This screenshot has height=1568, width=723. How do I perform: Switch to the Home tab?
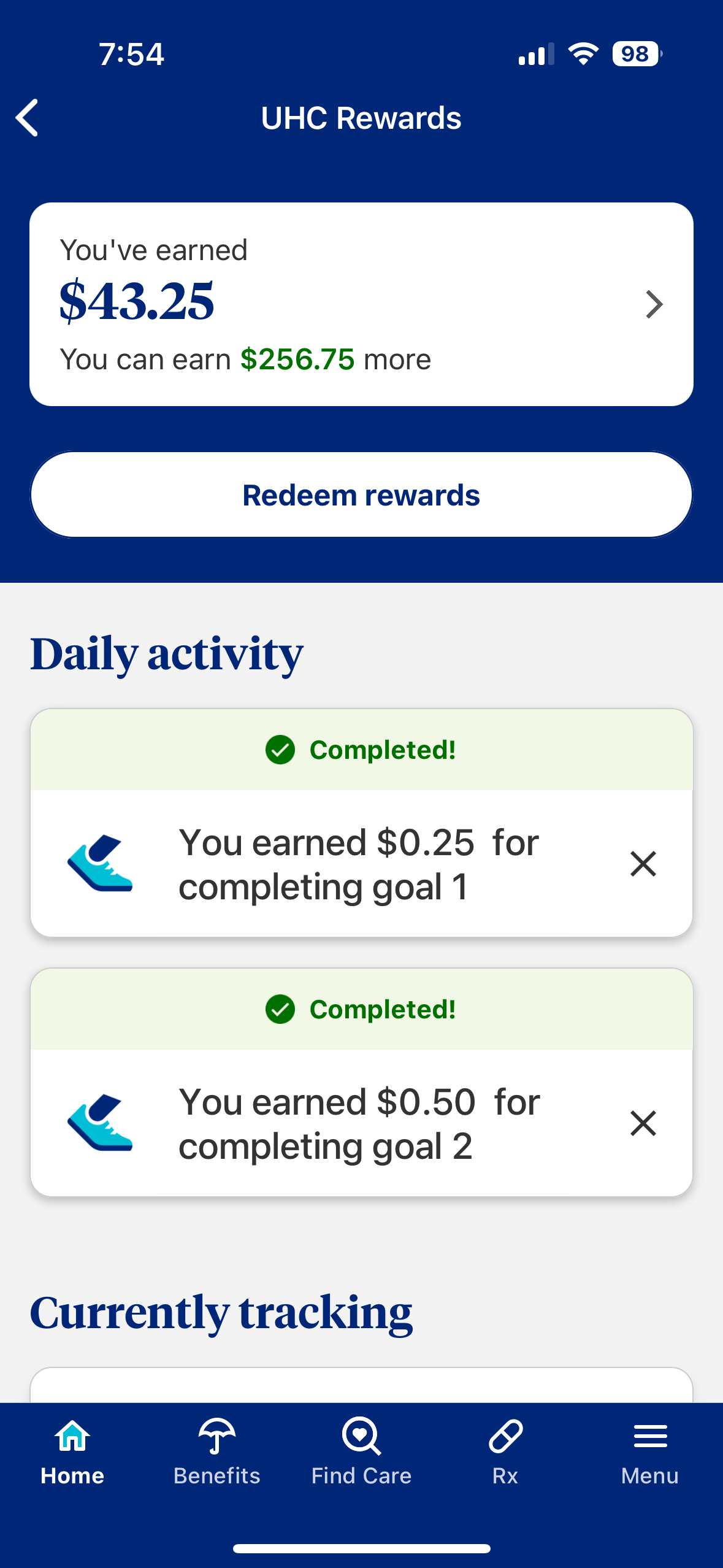click(x=72, y=1451)
